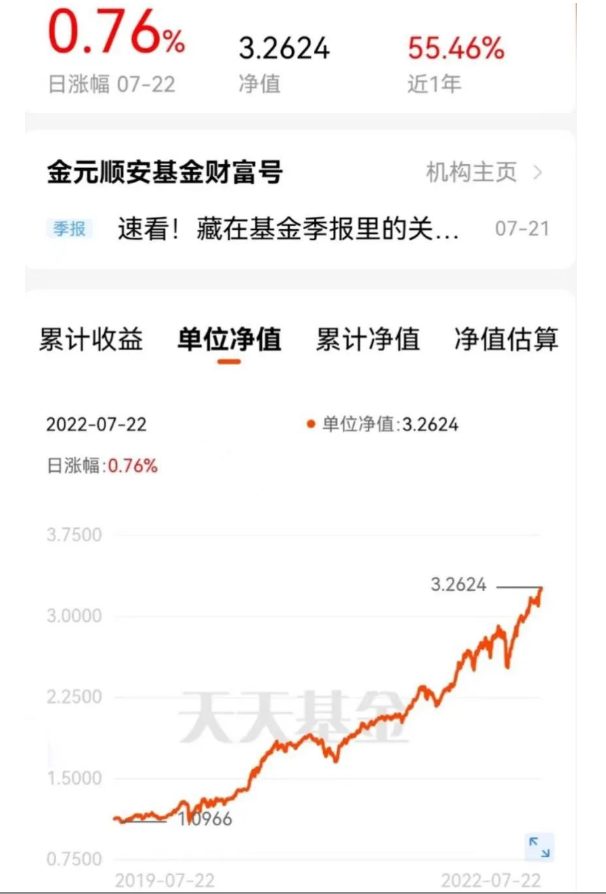
Task: Switch to the 累计收益 tab
Action: pyautogui.click(x=91, y=339)
